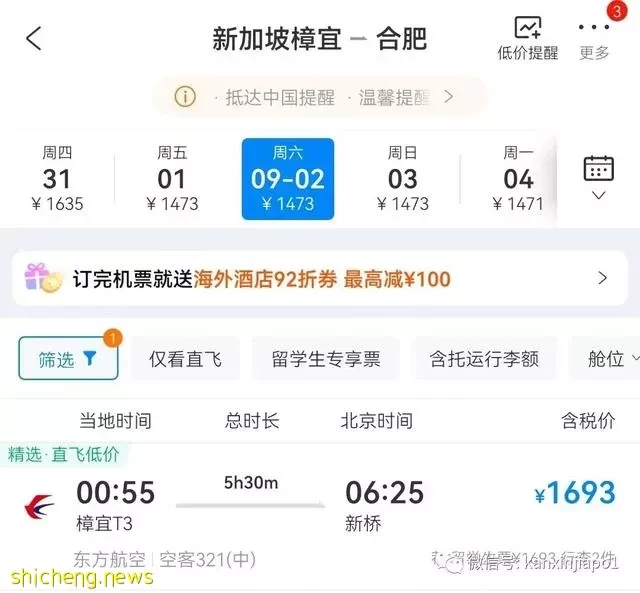
Task: Open the calendar date picker
Action: tap(598, 178)
